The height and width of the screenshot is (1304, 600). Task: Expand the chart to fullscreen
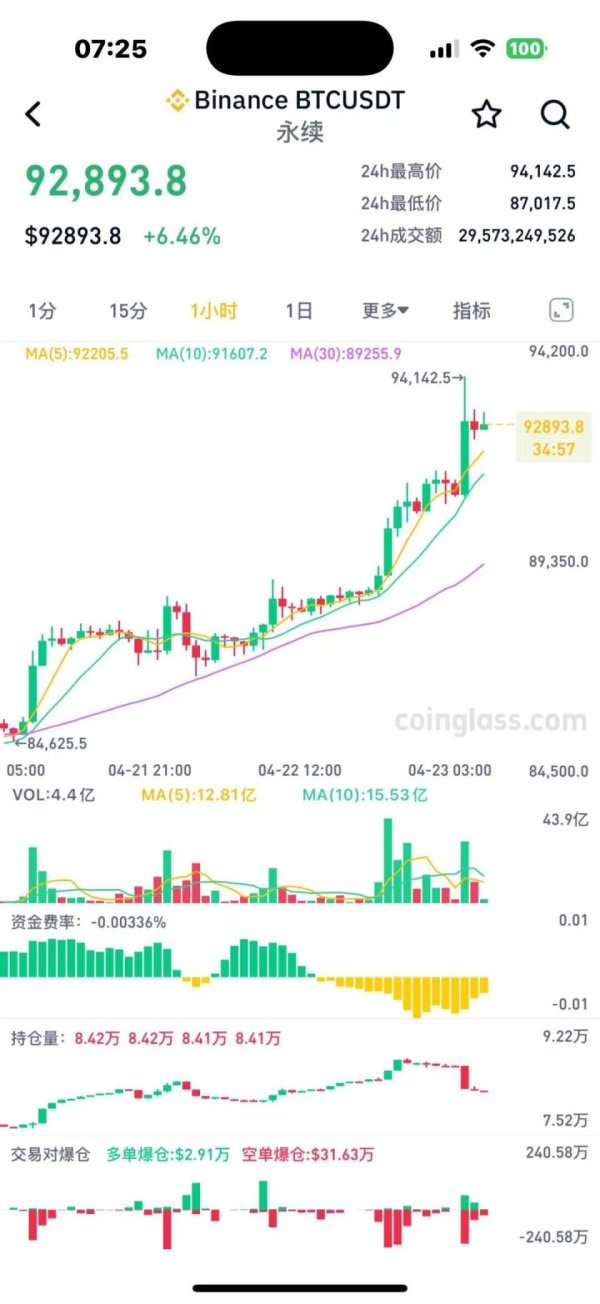561,311
